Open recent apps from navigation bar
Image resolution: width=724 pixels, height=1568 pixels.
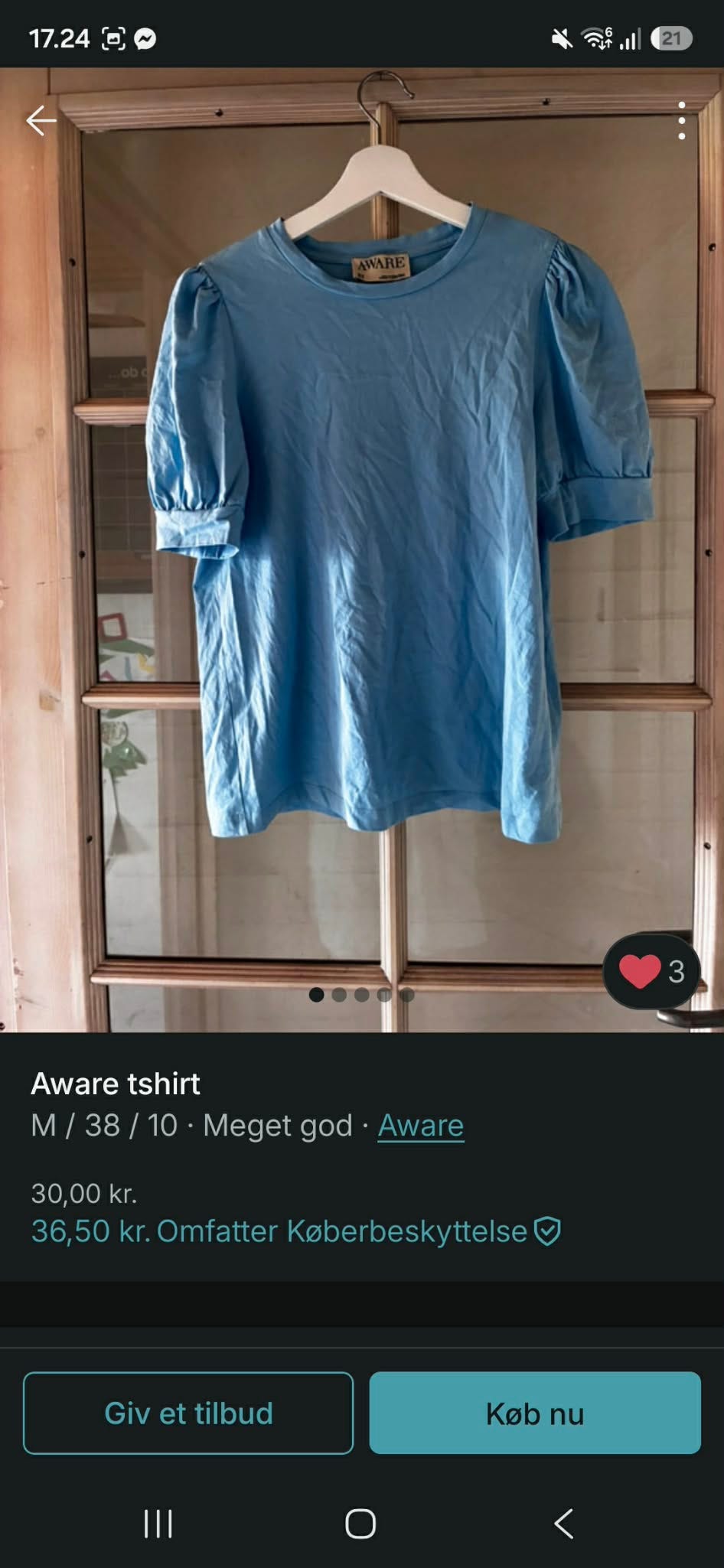click(x=158, y=1524)
